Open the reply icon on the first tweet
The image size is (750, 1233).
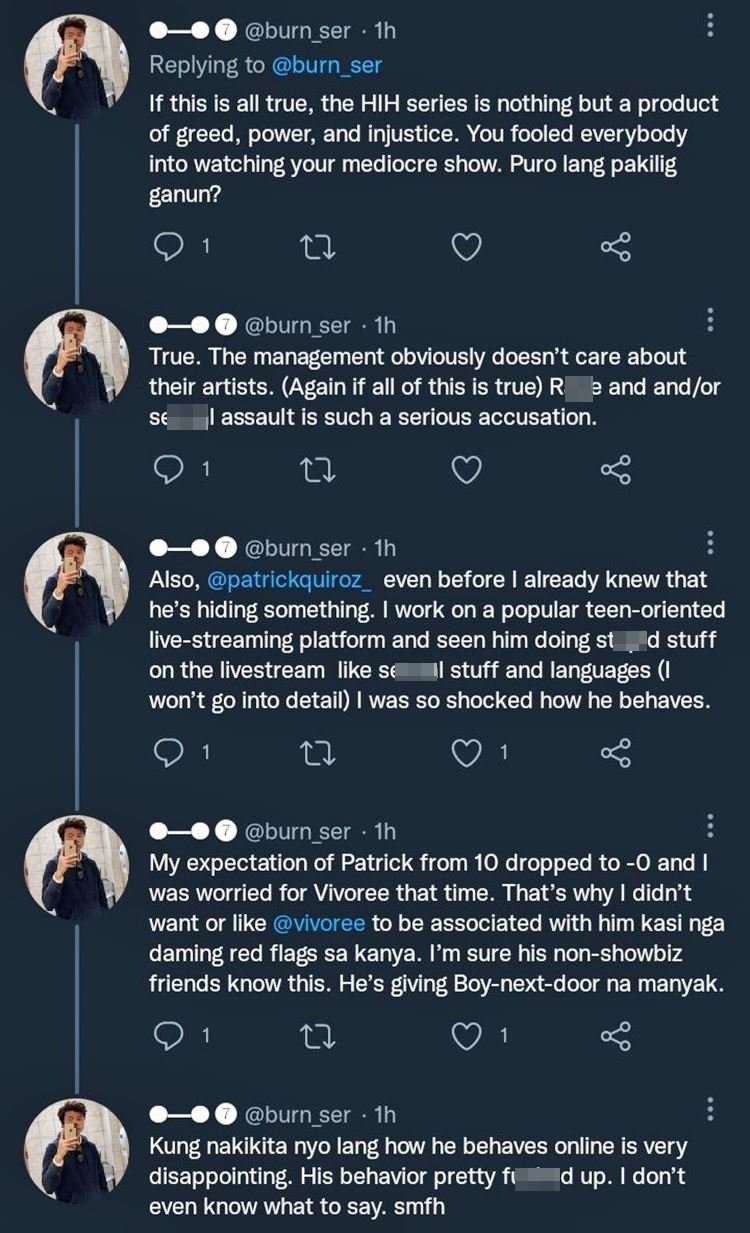[x=170, y=246]
